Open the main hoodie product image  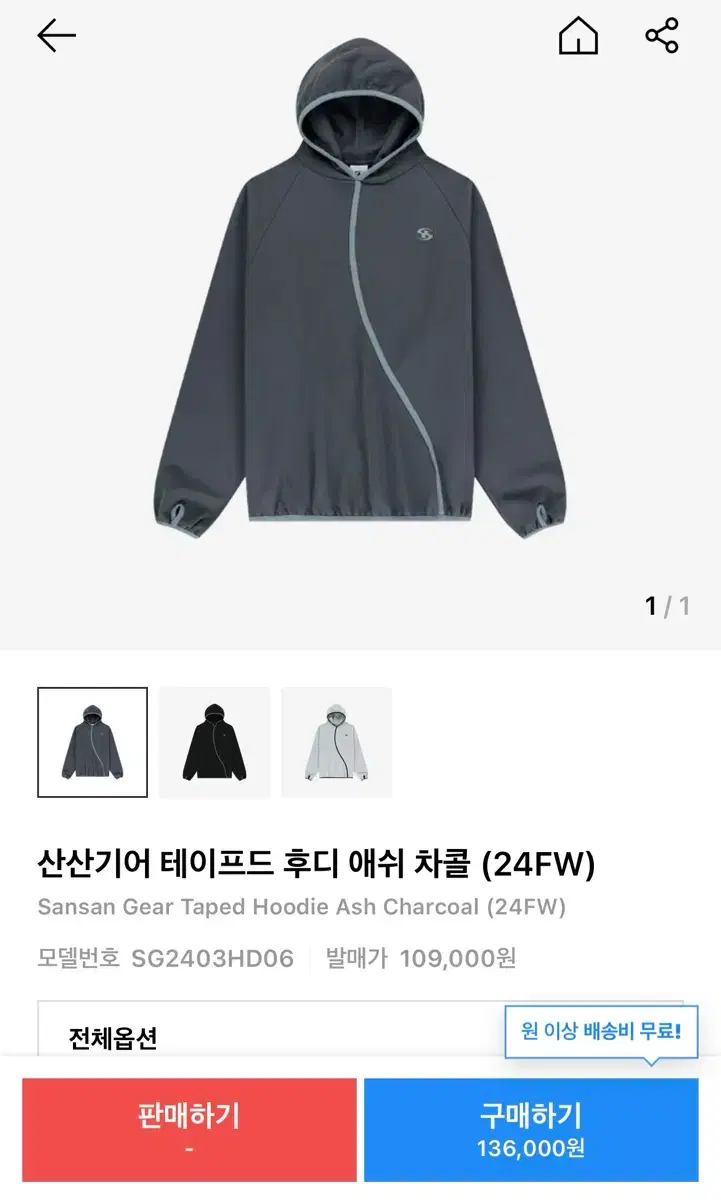tap(360, 292)
